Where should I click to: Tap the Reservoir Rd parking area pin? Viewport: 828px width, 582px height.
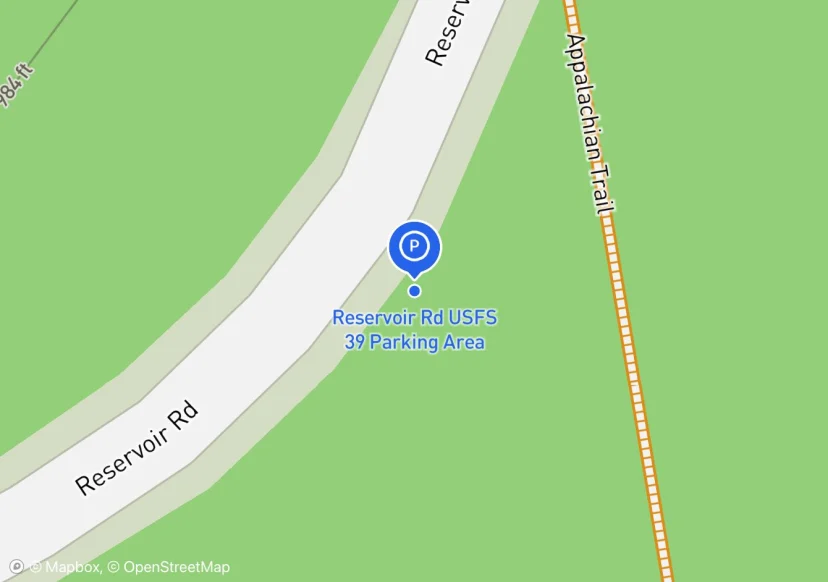pyautogui.click(x=414, y=246)
